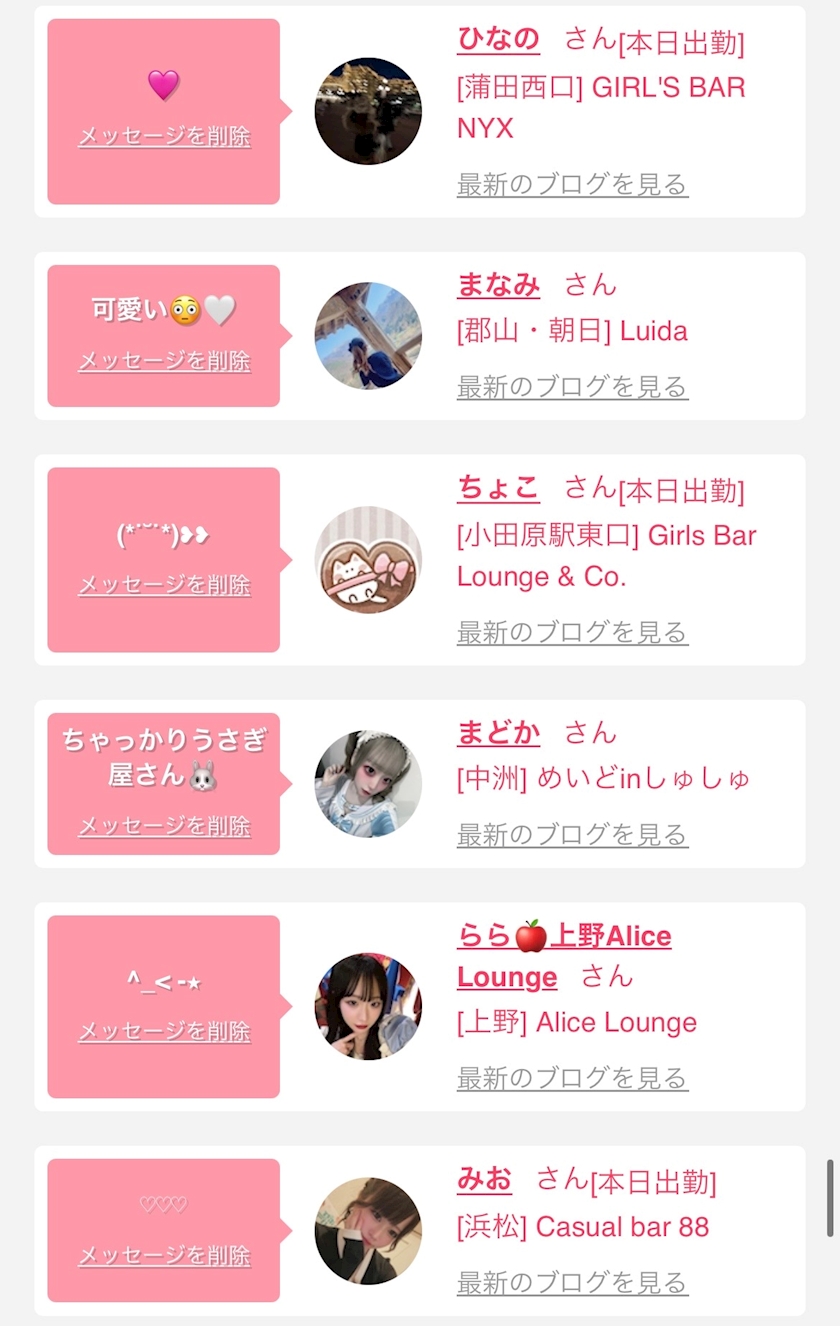The height and width of the screenshot is (1326, 840).
Task: Delete the 可愛い message to まなみ
Action: tap(164, 361)
